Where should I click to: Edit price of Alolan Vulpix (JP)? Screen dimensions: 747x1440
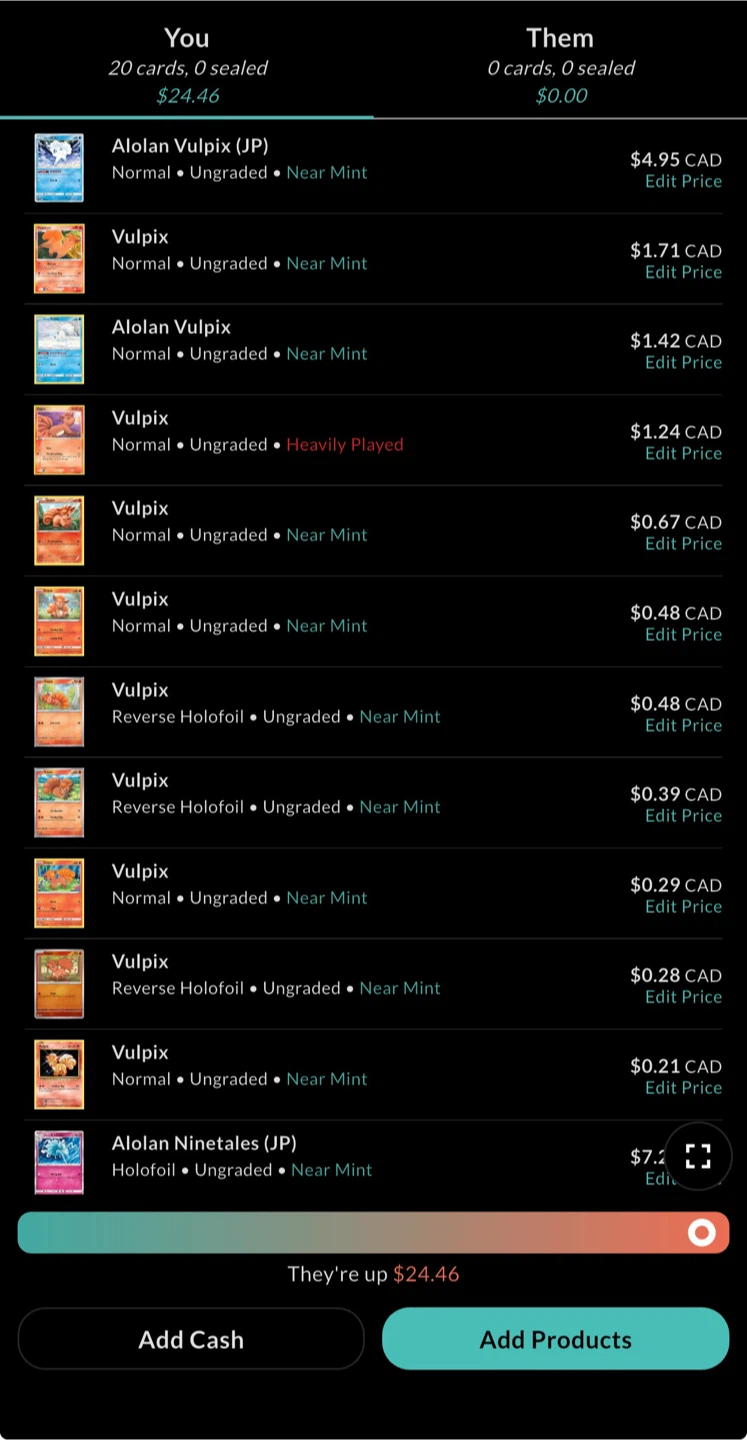point(683,182)
